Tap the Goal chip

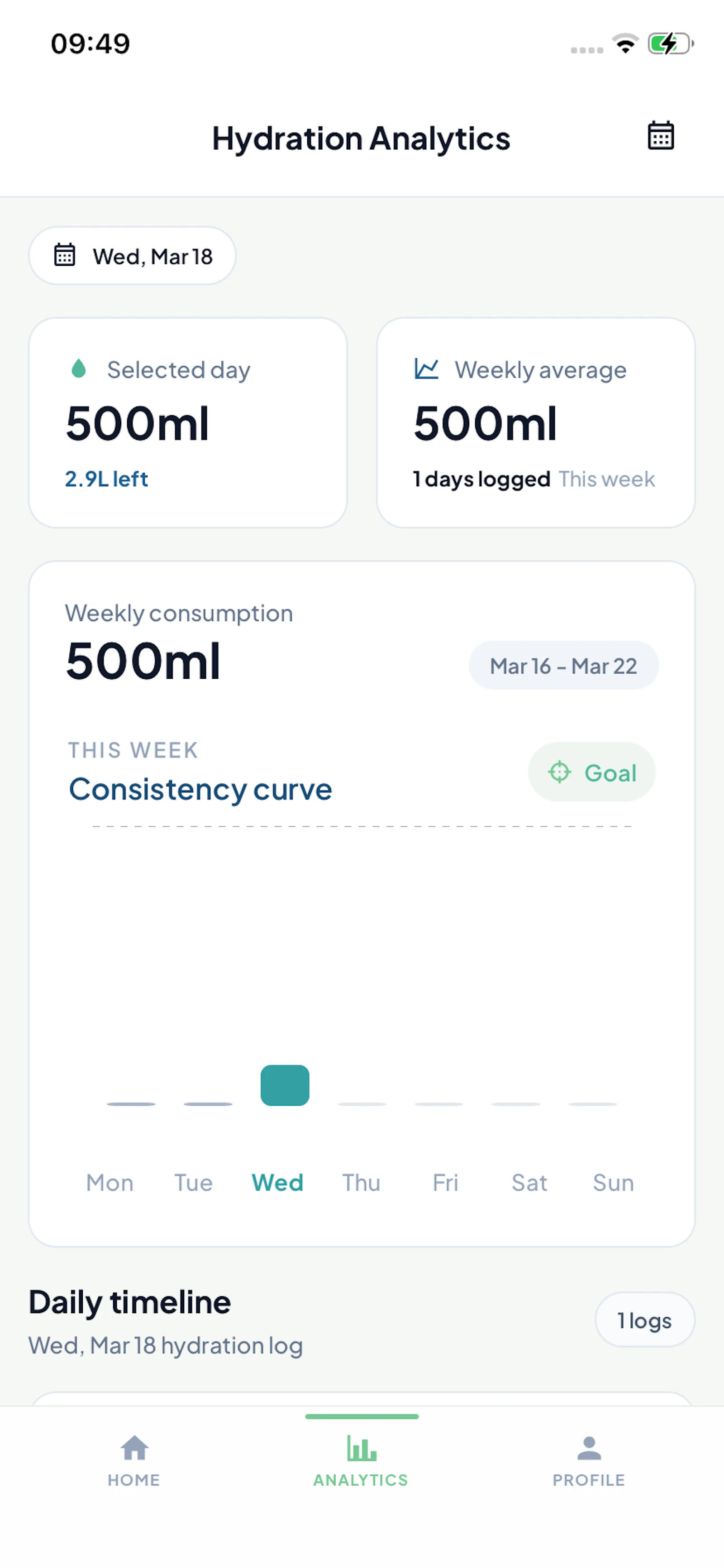pyautogui.click(x=591, y=772)
